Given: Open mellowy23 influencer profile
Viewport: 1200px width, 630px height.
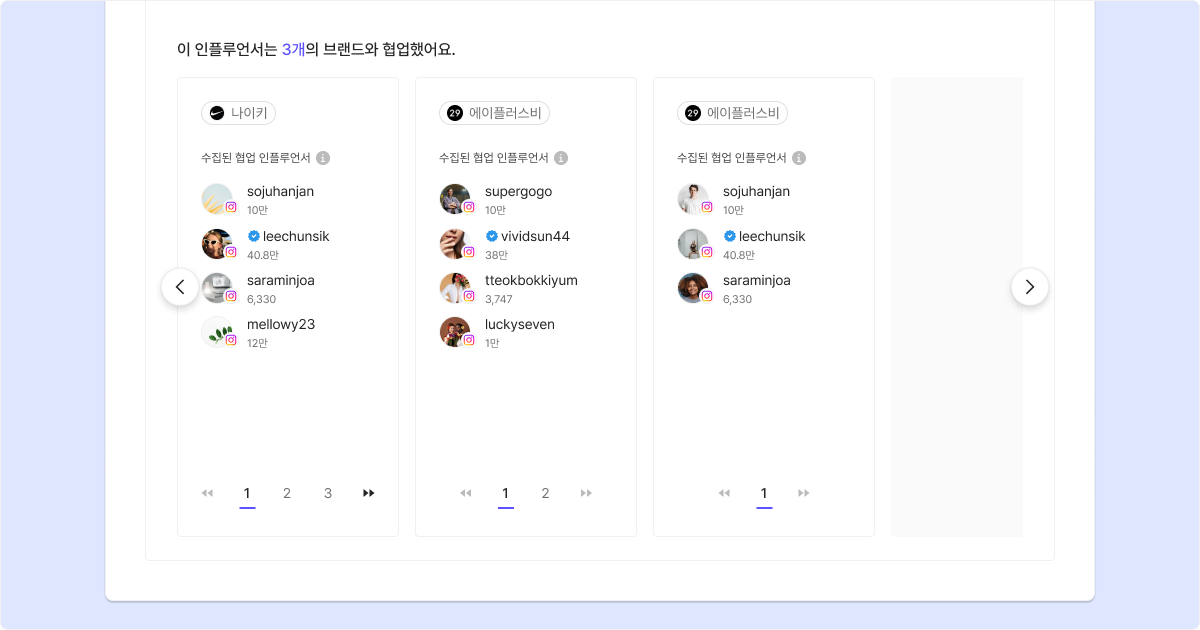Looking at the screenshot, I should click(x=281, y=325).
